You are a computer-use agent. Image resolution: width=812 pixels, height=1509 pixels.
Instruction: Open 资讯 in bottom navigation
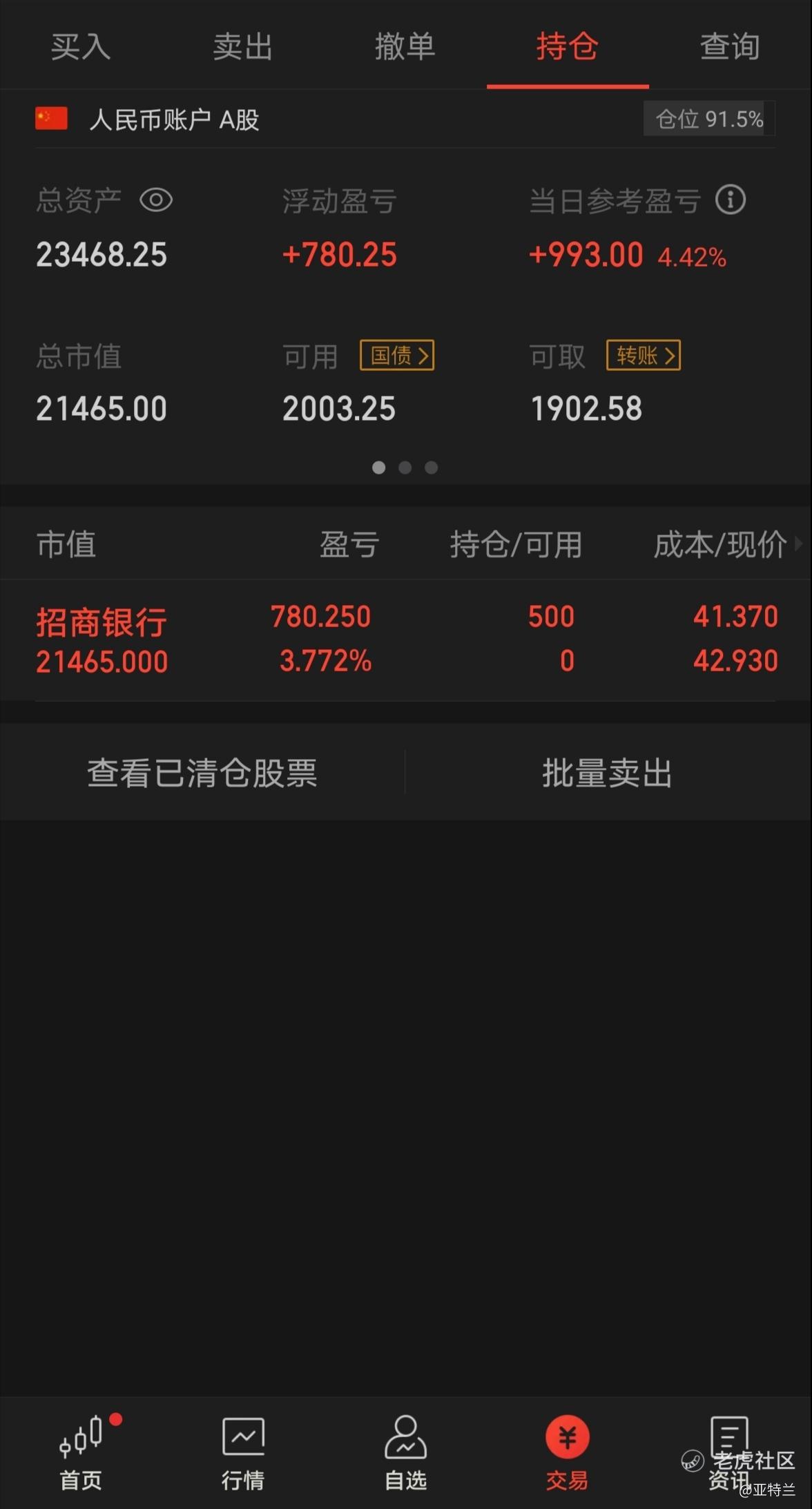tap(730, 1450)
